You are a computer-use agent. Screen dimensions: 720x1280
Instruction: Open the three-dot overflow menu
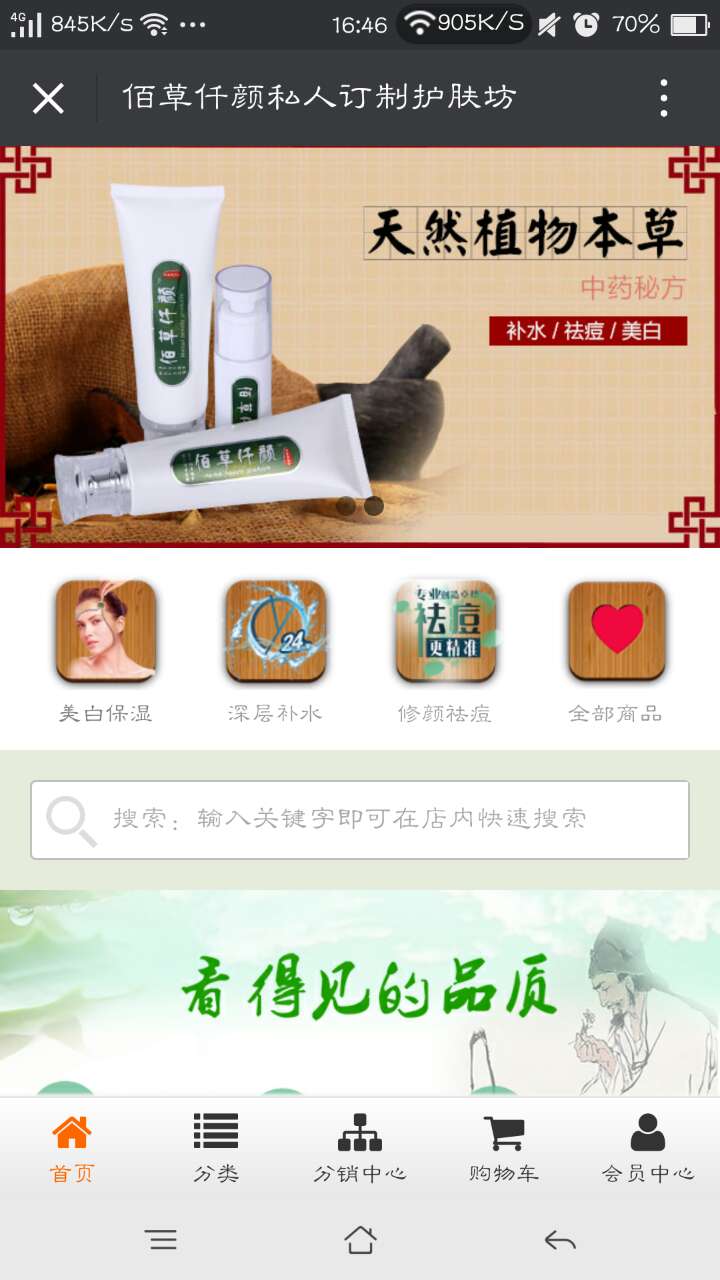pyautogui.click(x=663, y=98)
